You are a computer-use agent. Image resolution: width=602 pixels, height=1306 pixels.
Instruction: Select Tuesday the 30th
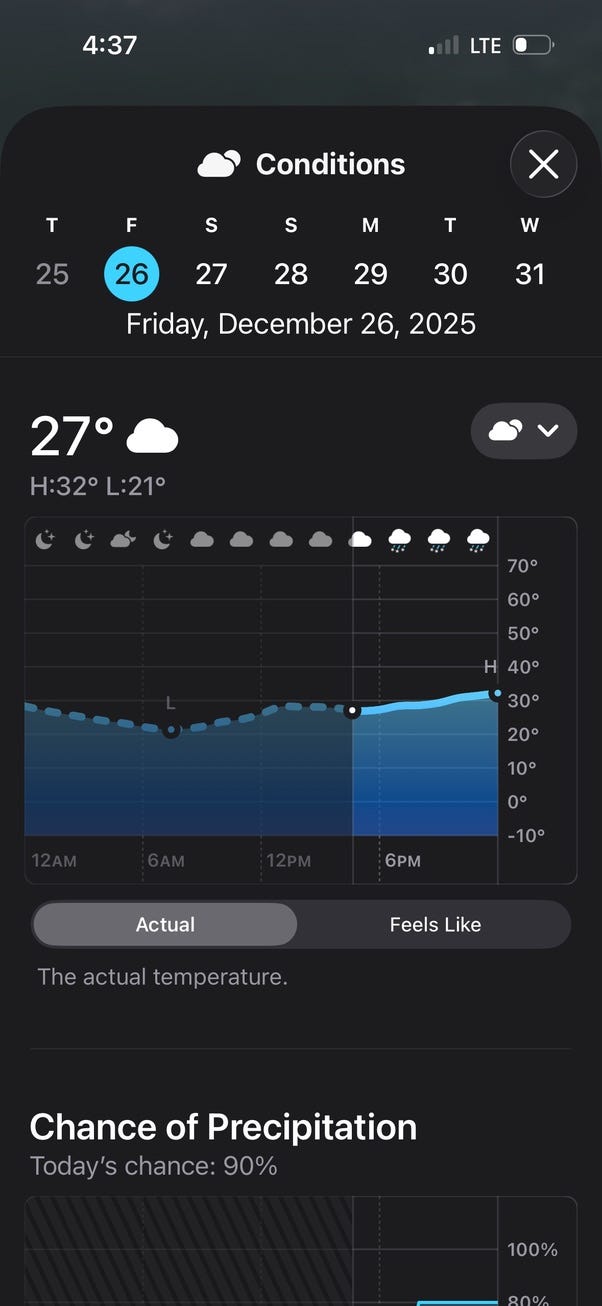click(450, 273)
